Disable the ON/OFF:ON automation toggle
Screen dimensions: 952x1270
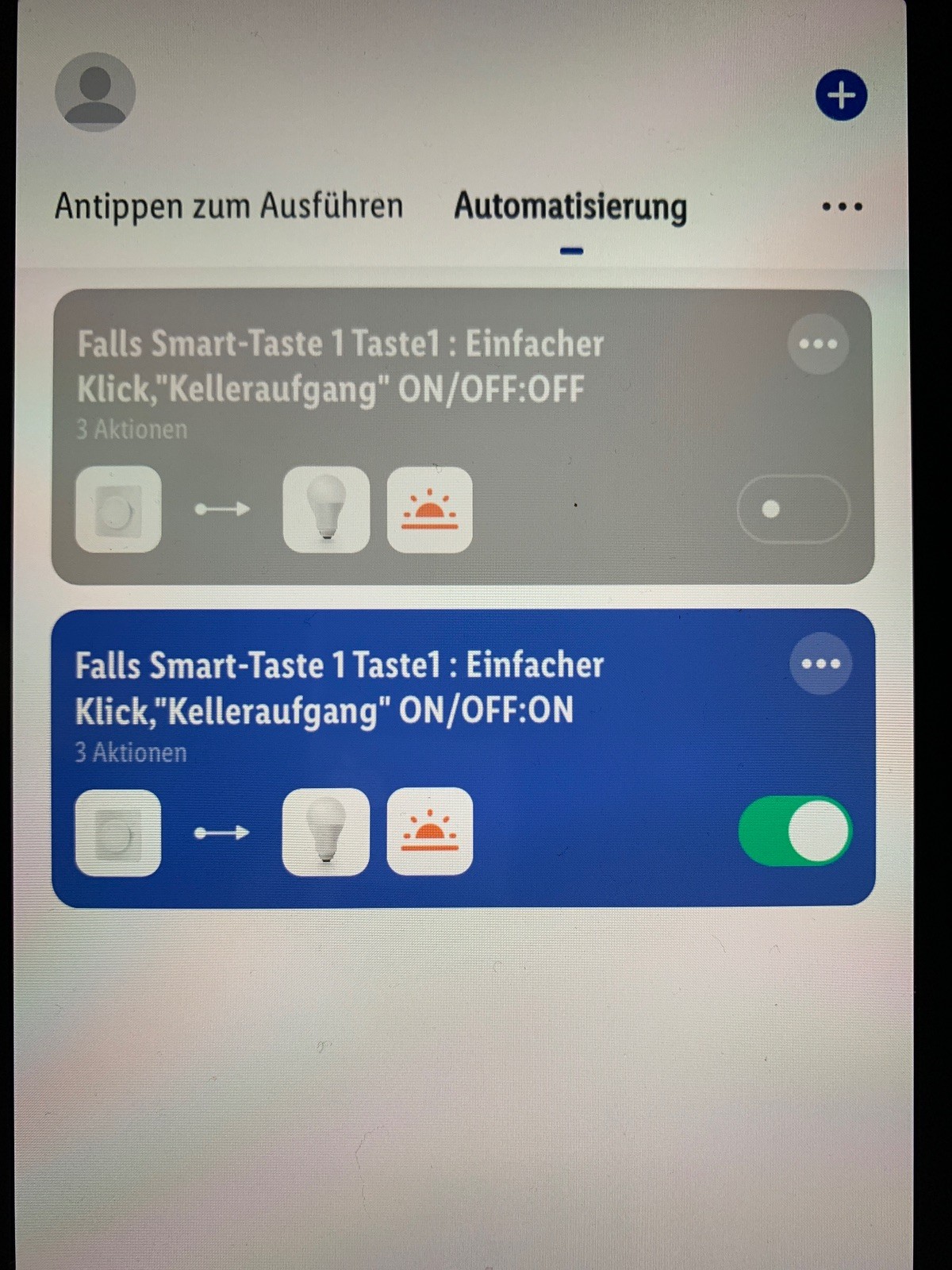(795, 831)
